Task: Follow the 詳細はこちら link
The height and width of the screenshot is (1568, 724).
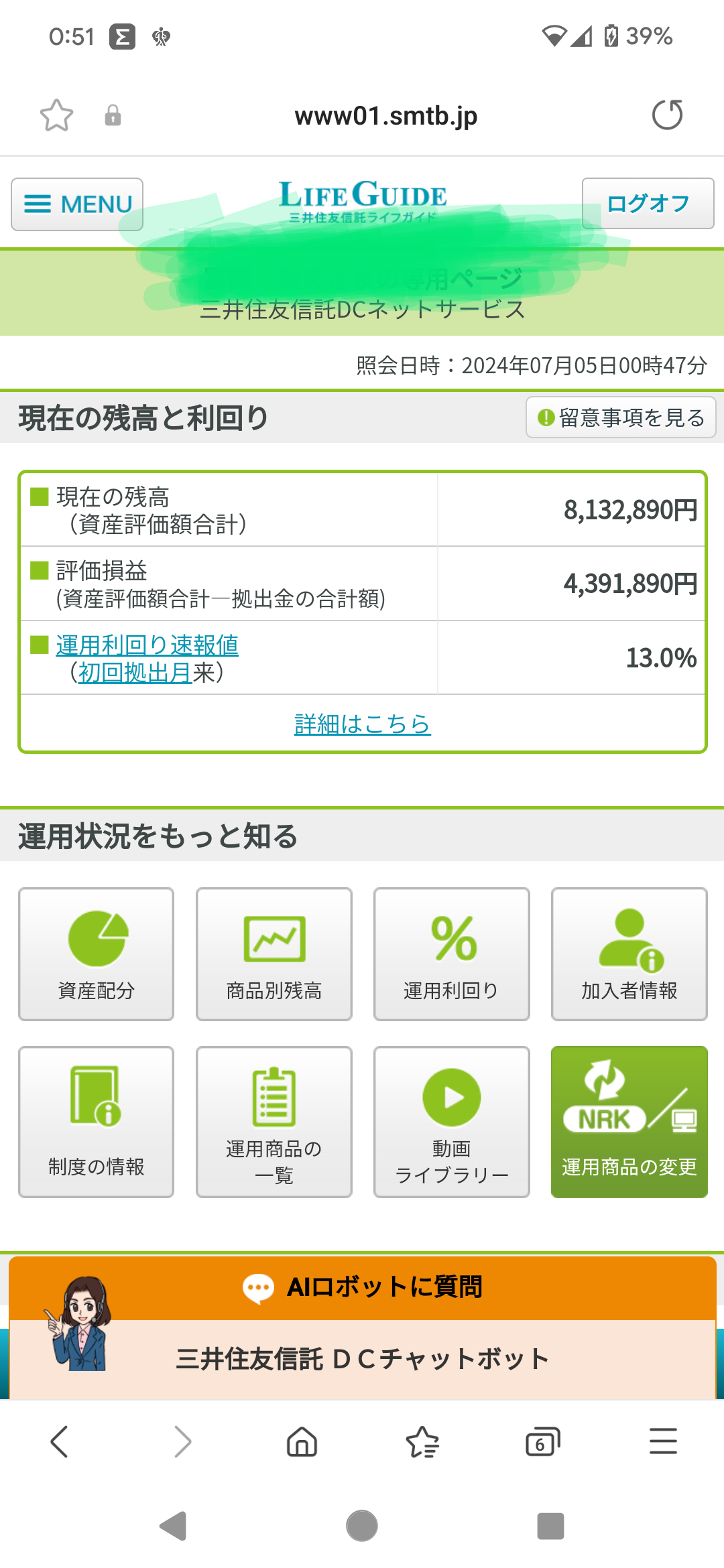Action: pyautogui.click(x=362, y=724)
